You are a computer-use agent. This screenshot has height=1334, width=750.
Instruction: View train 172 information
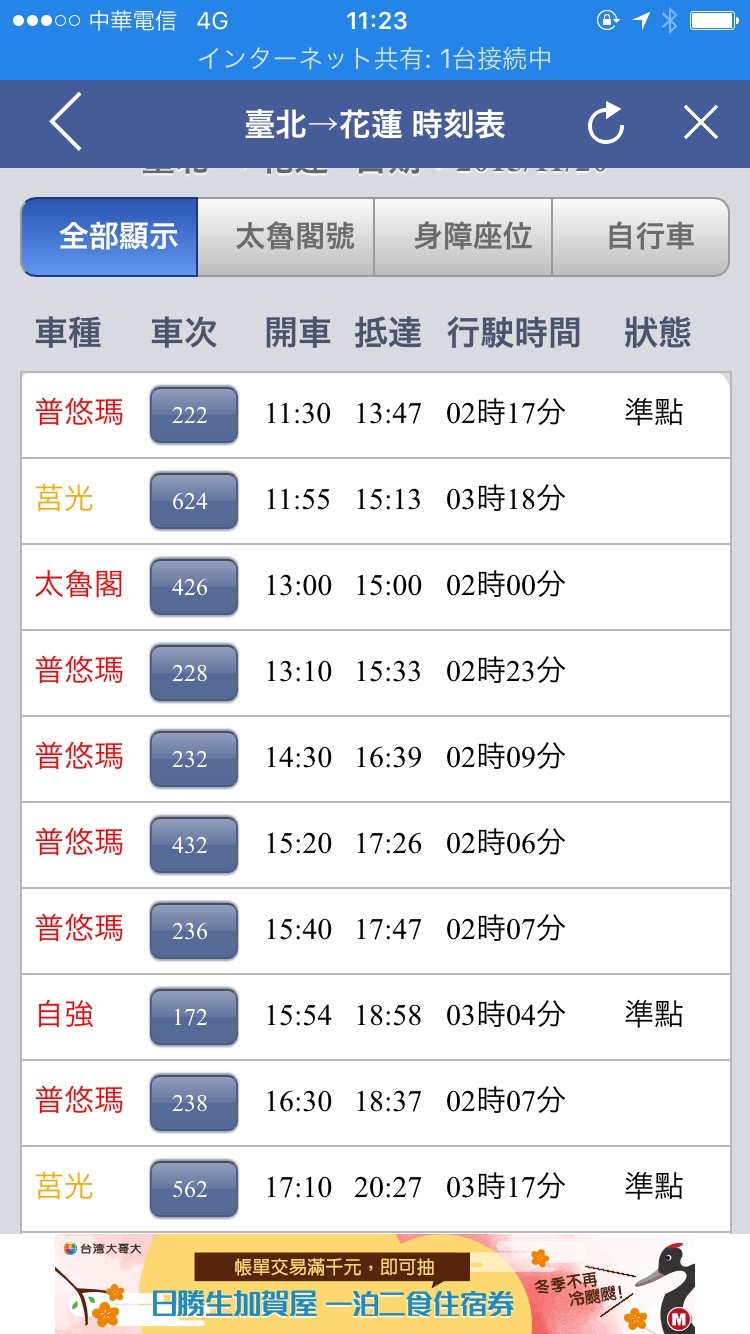[193, 1017]
